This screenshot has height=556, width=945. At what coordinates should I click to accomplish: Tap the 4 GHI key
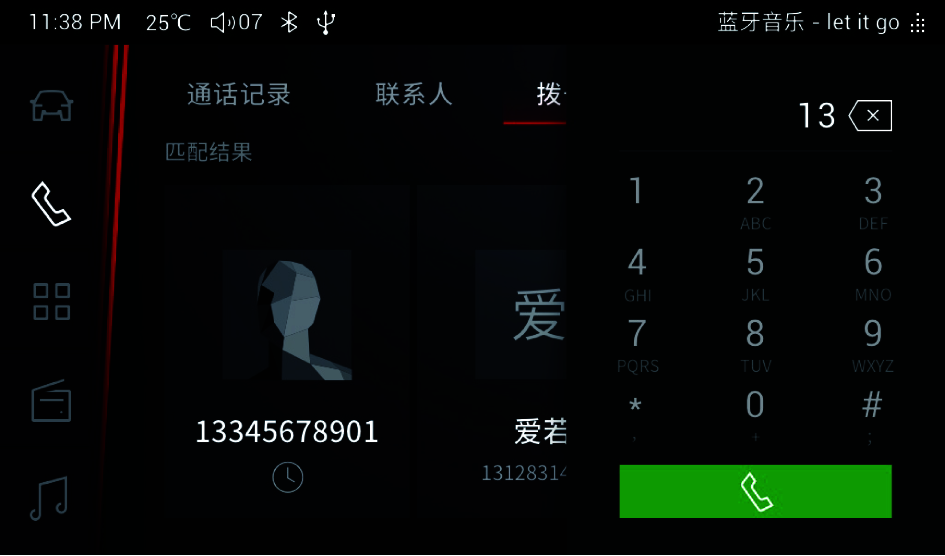(x=637, y=272)
